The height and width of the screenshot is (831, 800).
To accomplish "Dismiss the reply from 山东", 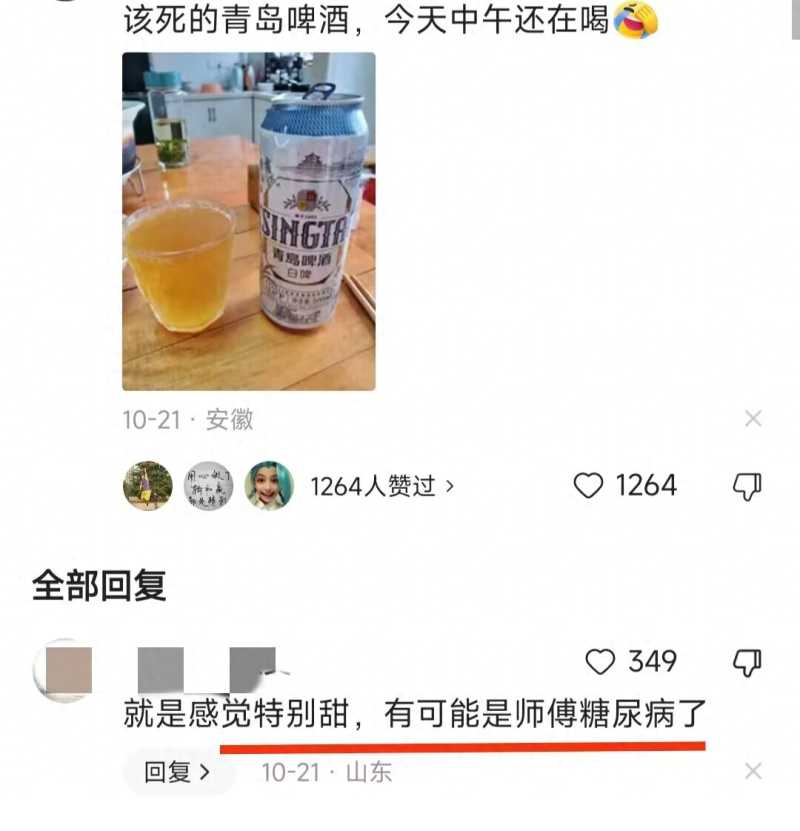I will tap(753, 772).
